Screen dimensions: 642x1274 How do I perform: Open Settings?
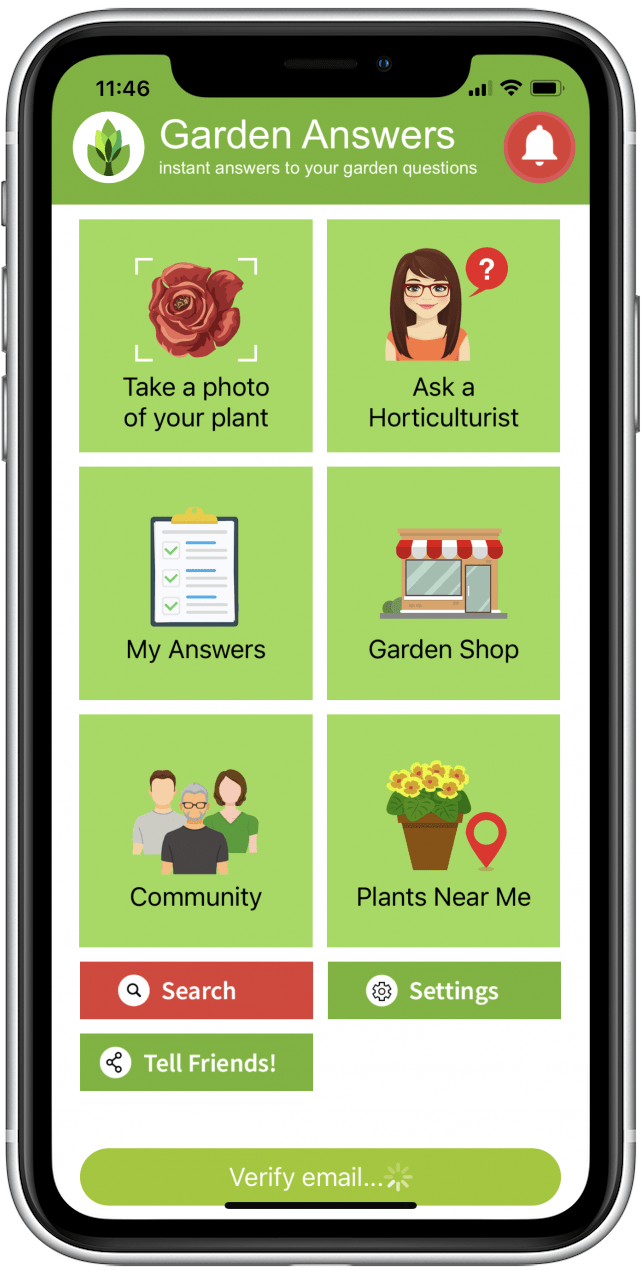click(x=444, y=990)
